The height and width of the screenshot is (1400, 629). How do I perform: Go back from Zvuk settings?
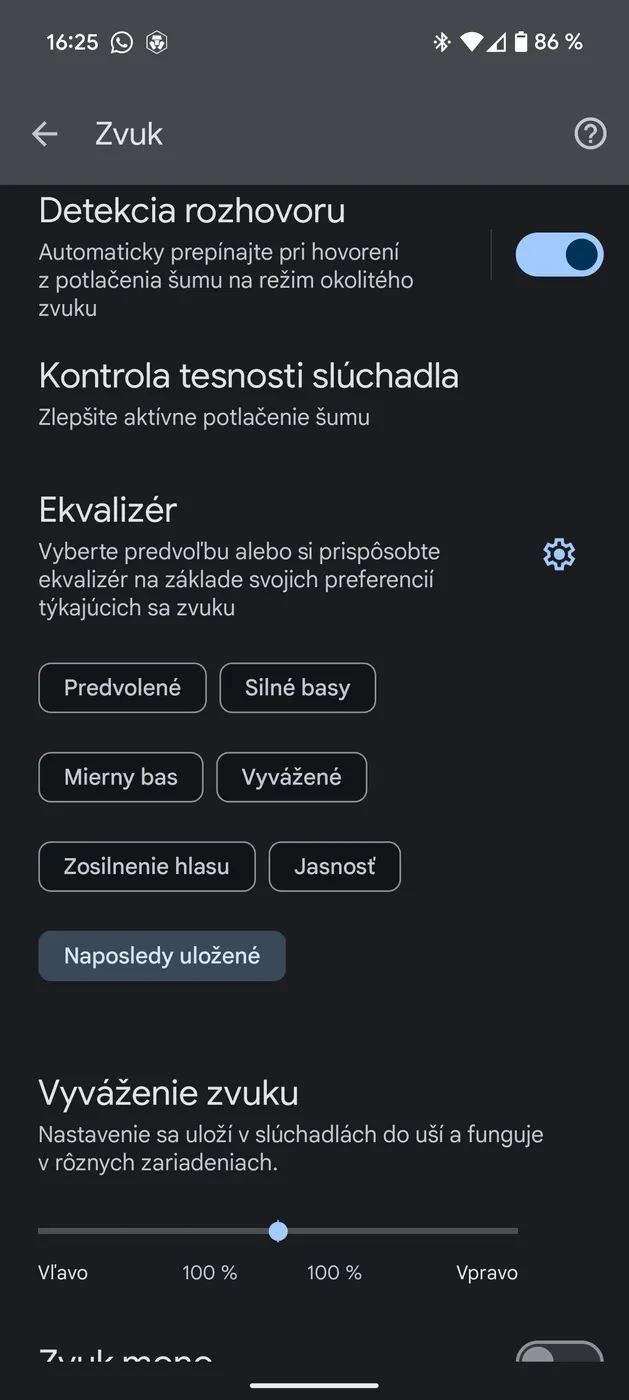click(45, 134)
